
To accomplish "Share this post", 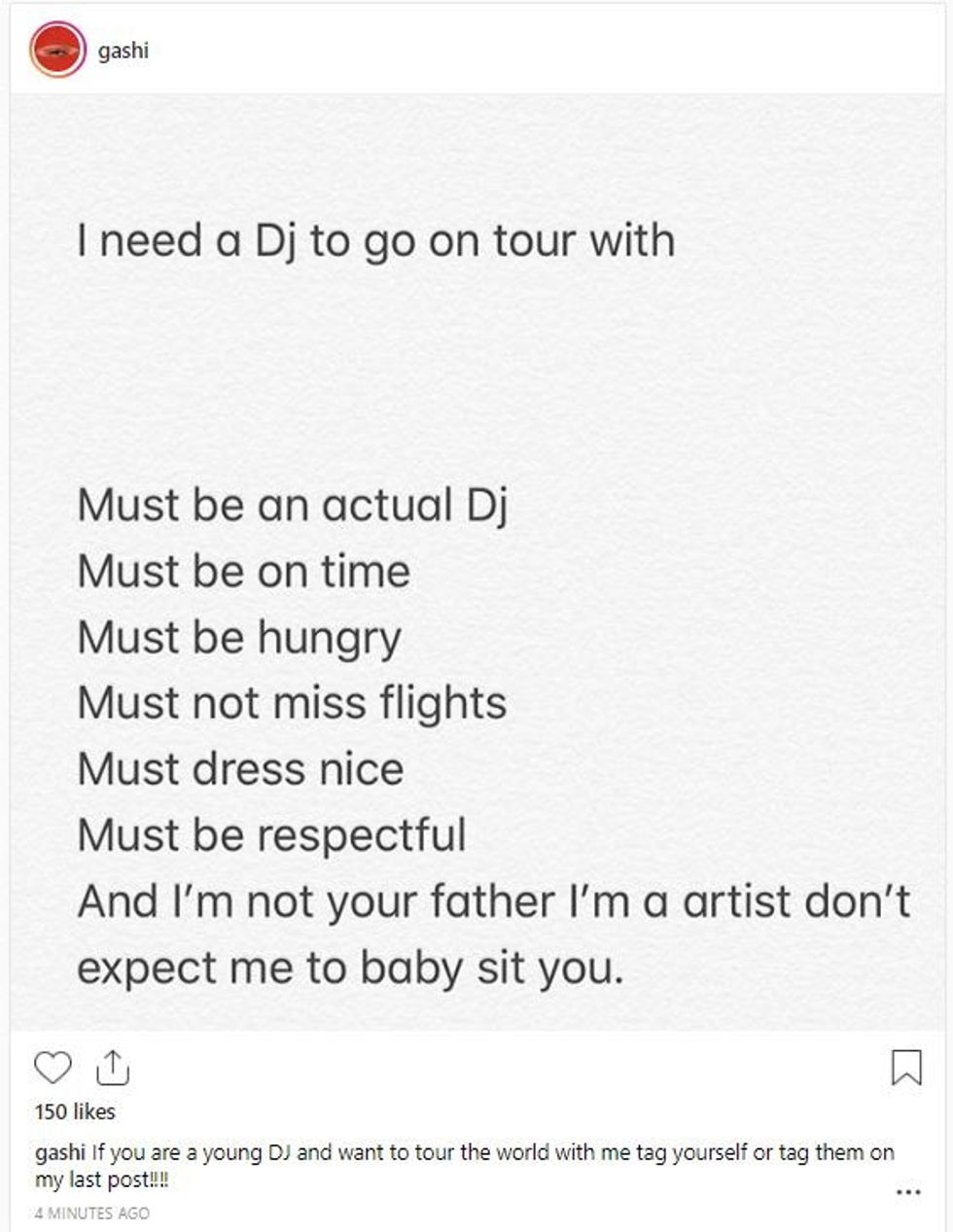I will coord(113,1067).
